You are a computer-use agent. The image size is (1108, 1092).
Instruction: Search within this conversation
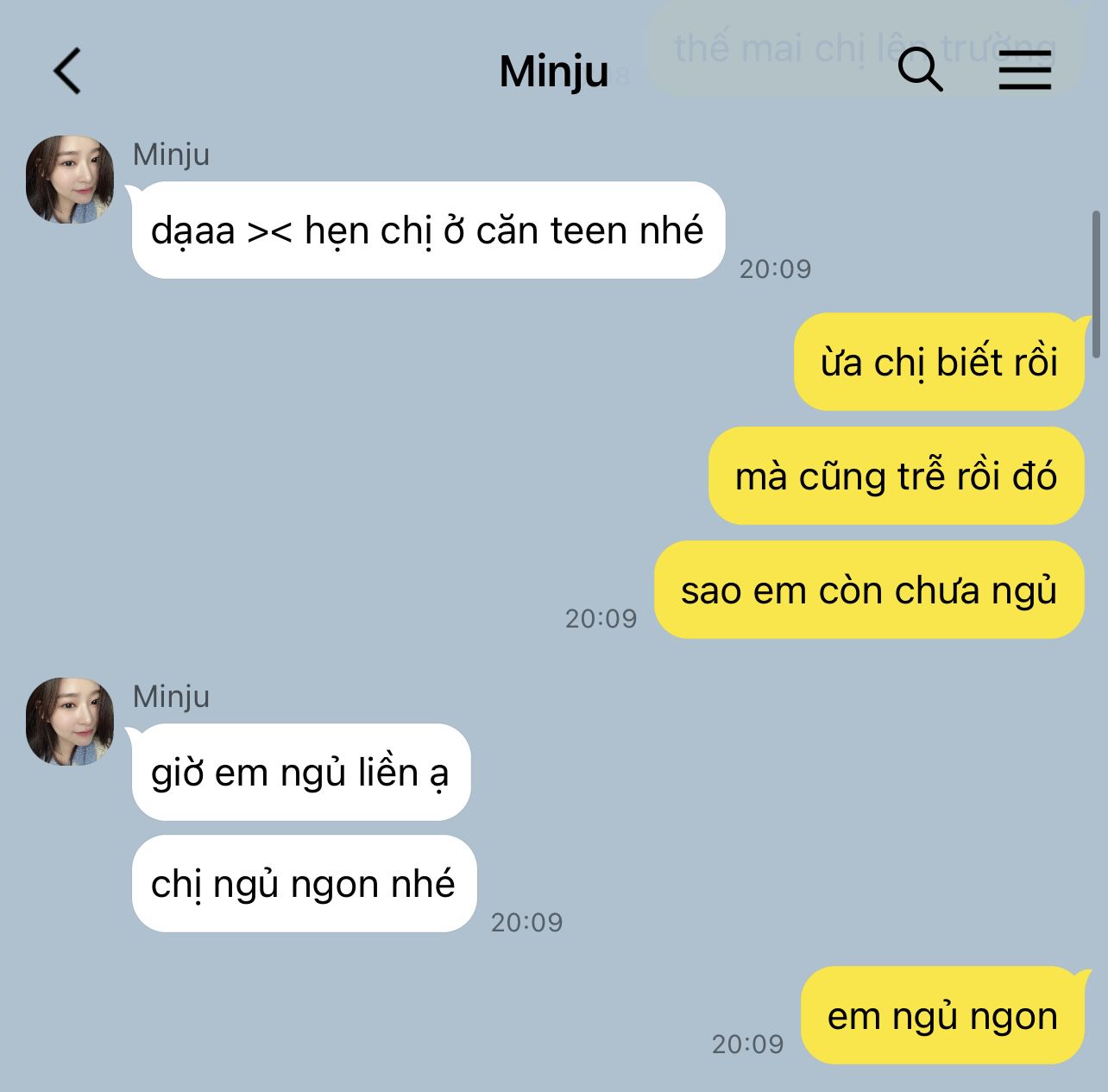click(920, 69)
